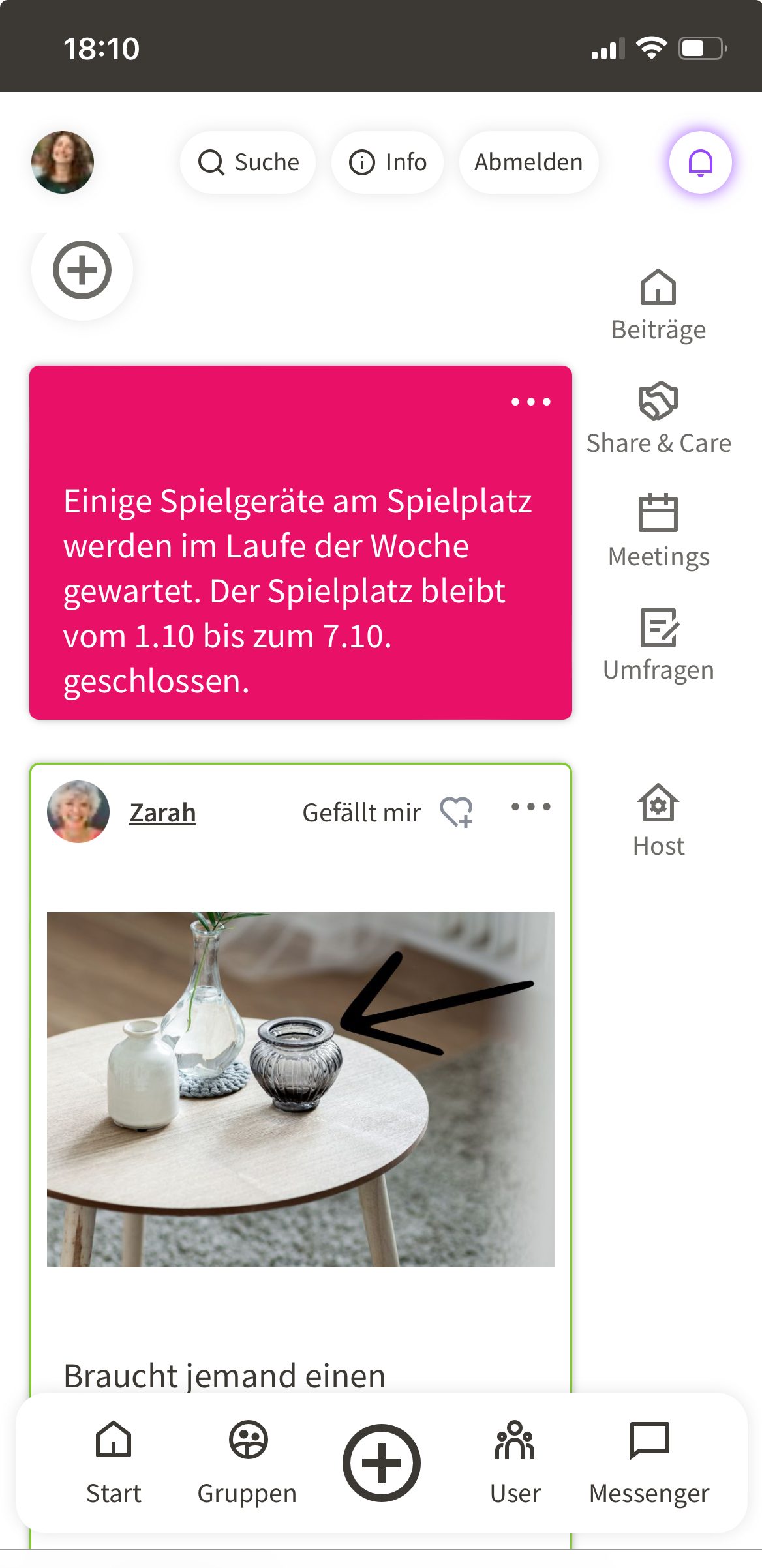This screenshot has width=762, height=1568.
Task: Switch to the Gruppen tab
Action: tap(247, 1463)
